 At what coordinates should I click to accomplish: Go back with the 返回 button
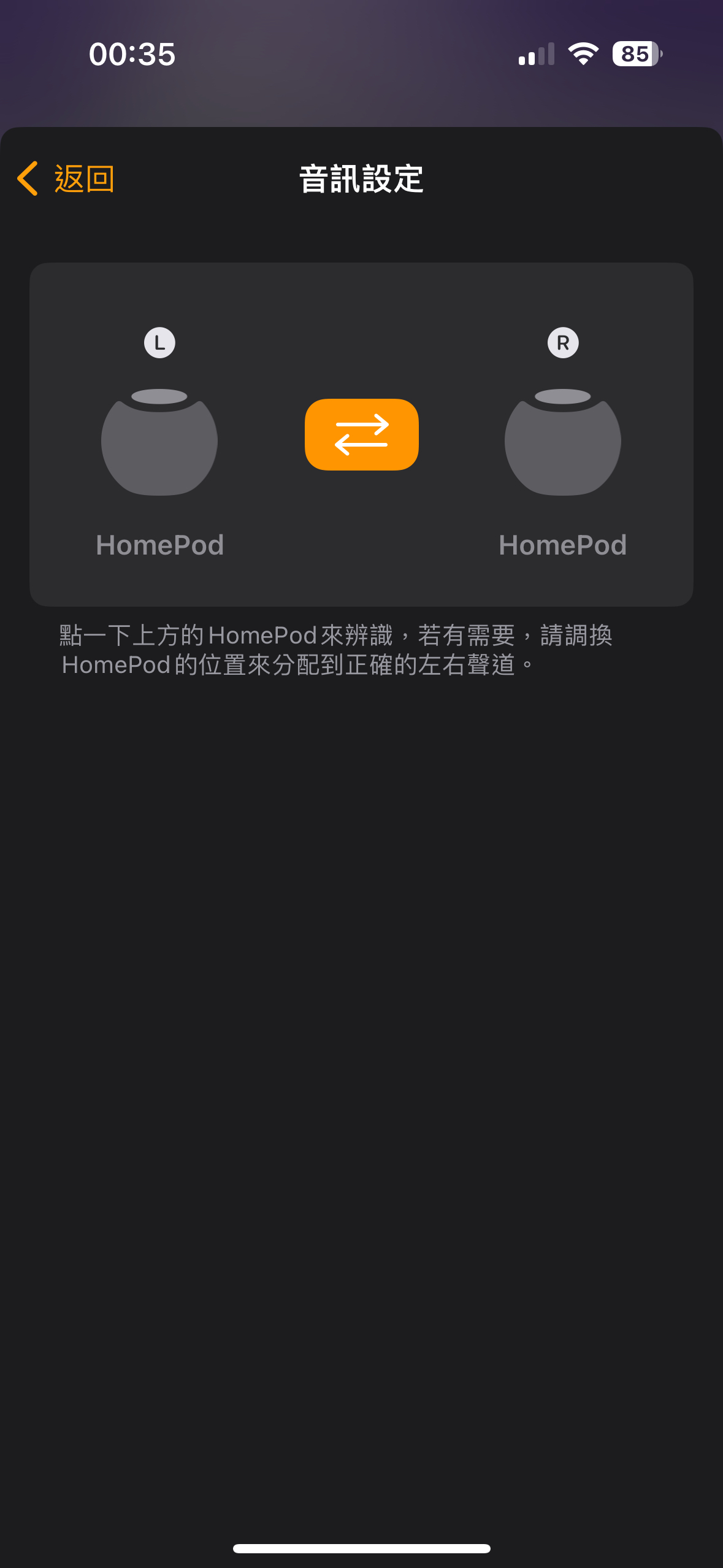[x=66, y=179]
